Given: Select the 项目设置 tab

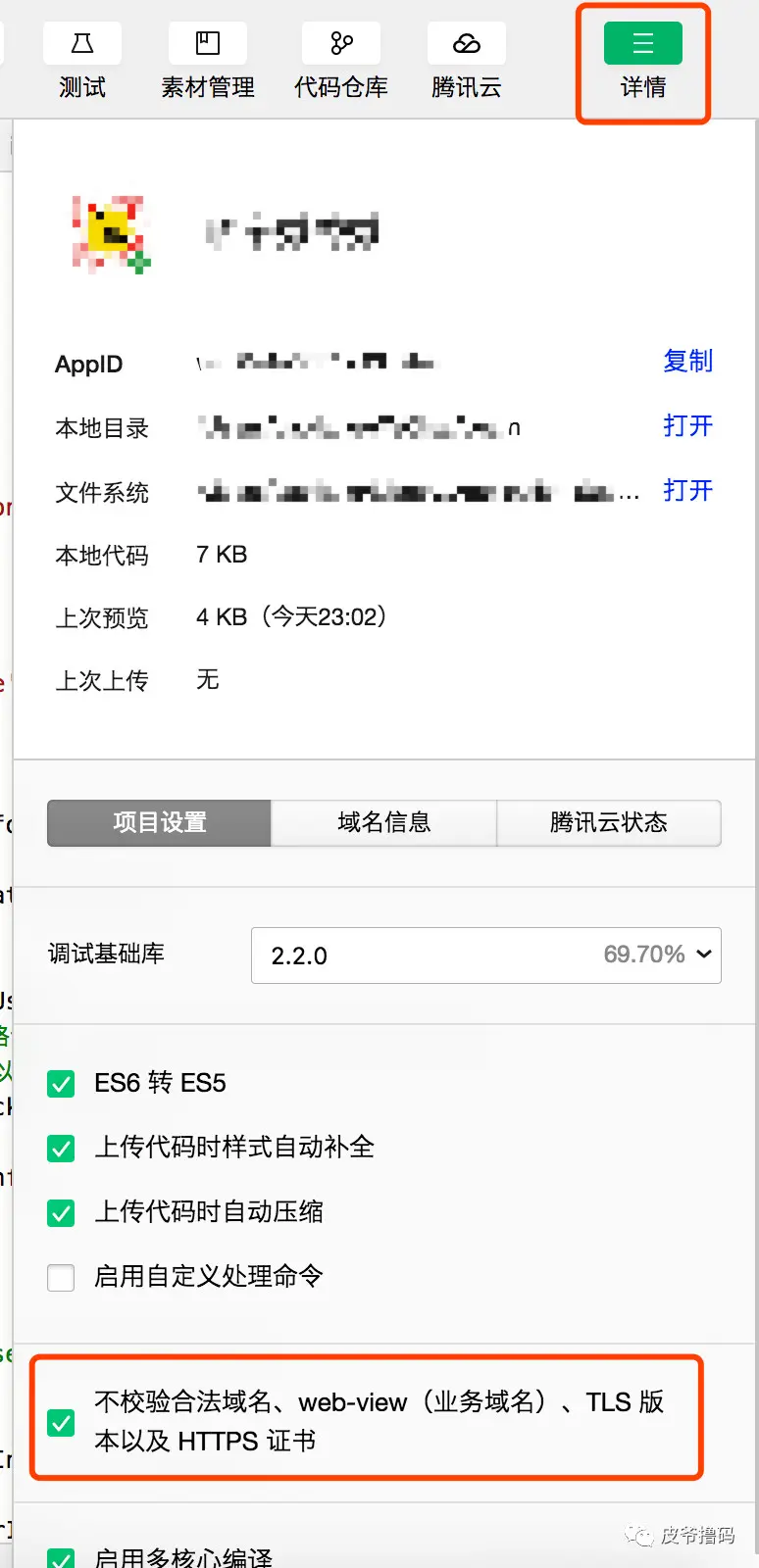Looking at the screenshot, I should click(x=159, y=823).
